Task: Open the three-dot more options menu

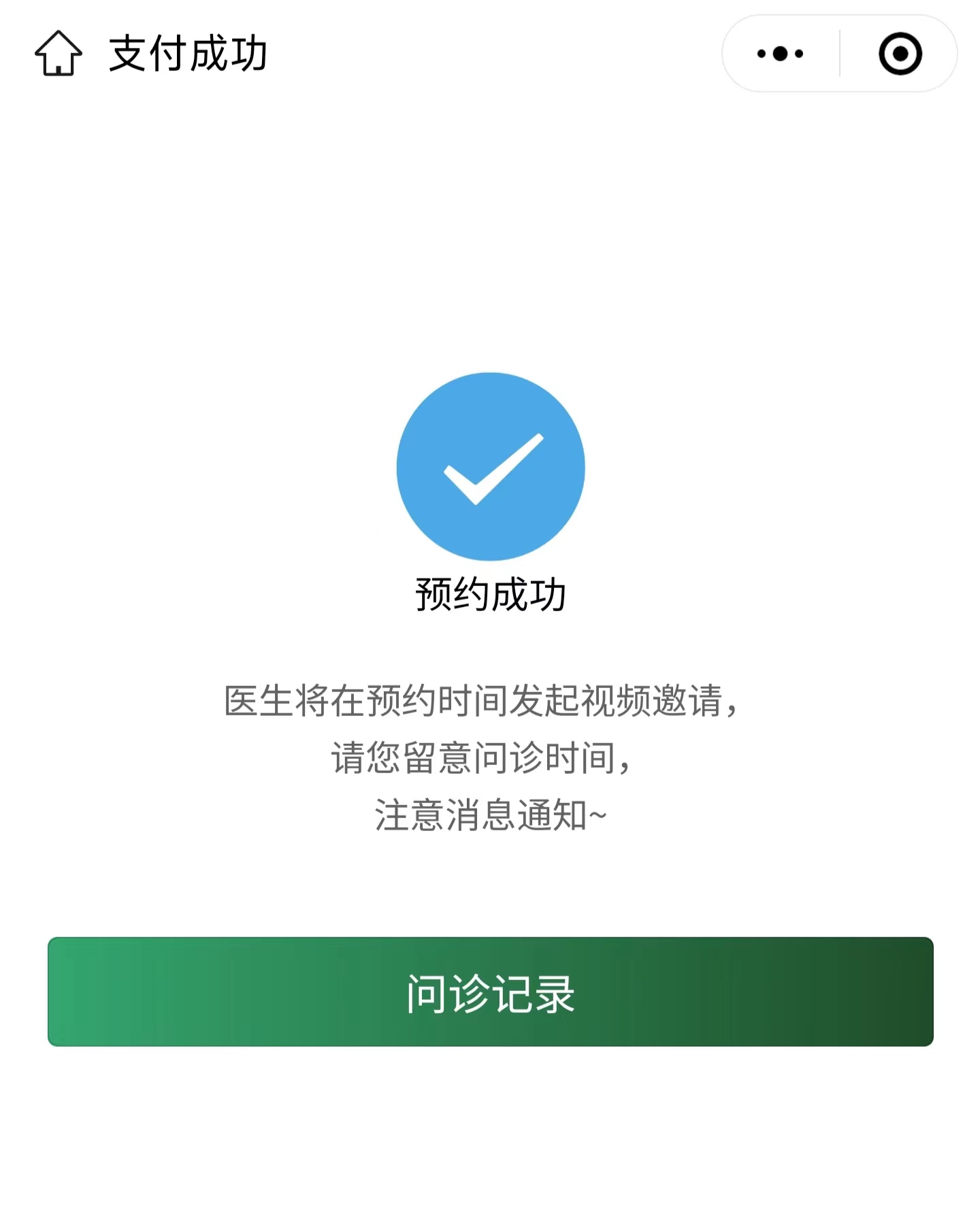Action: (x=780, y=53)
